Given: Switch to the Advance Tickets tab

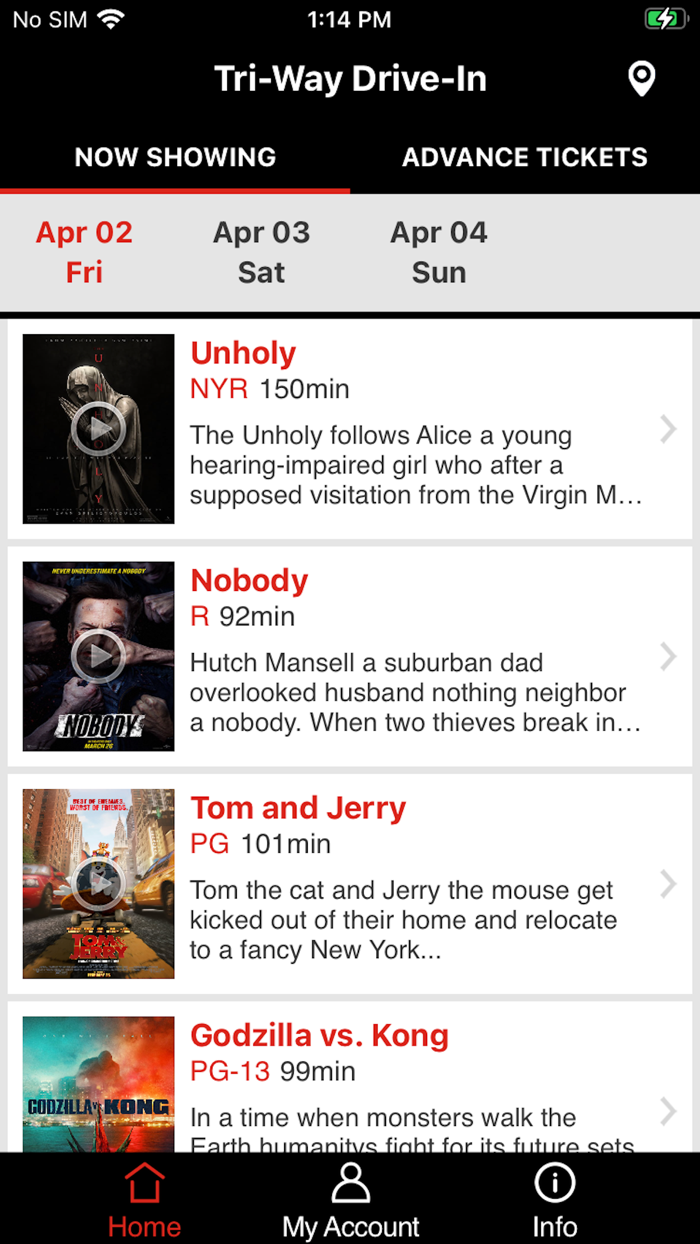Looking at the screenshot, I should tap(525, 157).
